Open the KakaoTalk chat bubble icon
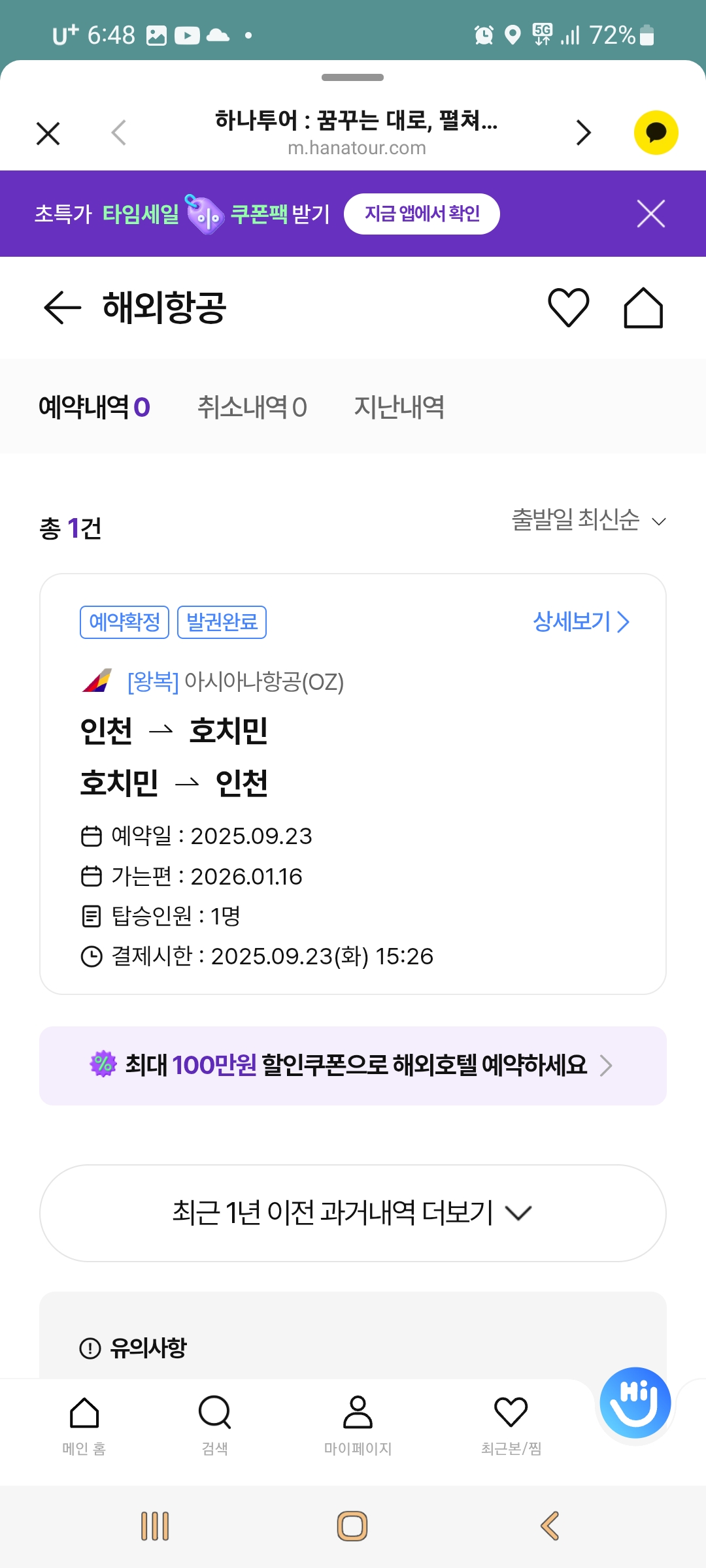 coord(656,133)
